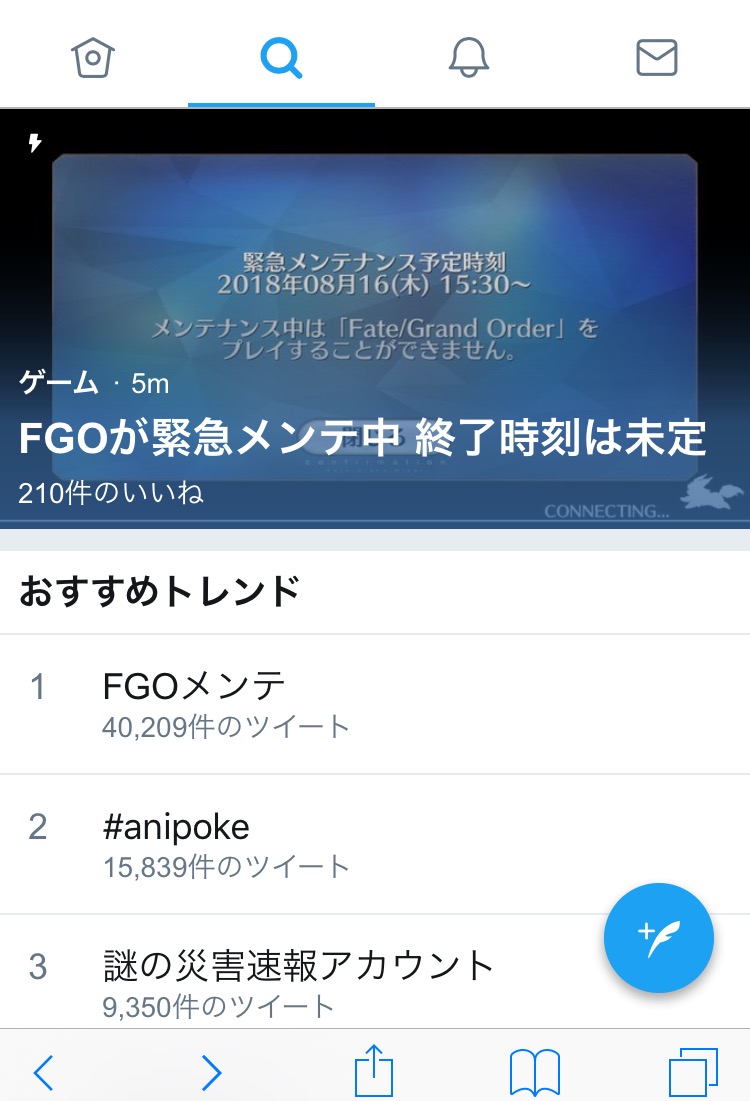This screenshot has width=750, height=1101.
Task: Select the Search tab
Action: (x=281, y=58)
